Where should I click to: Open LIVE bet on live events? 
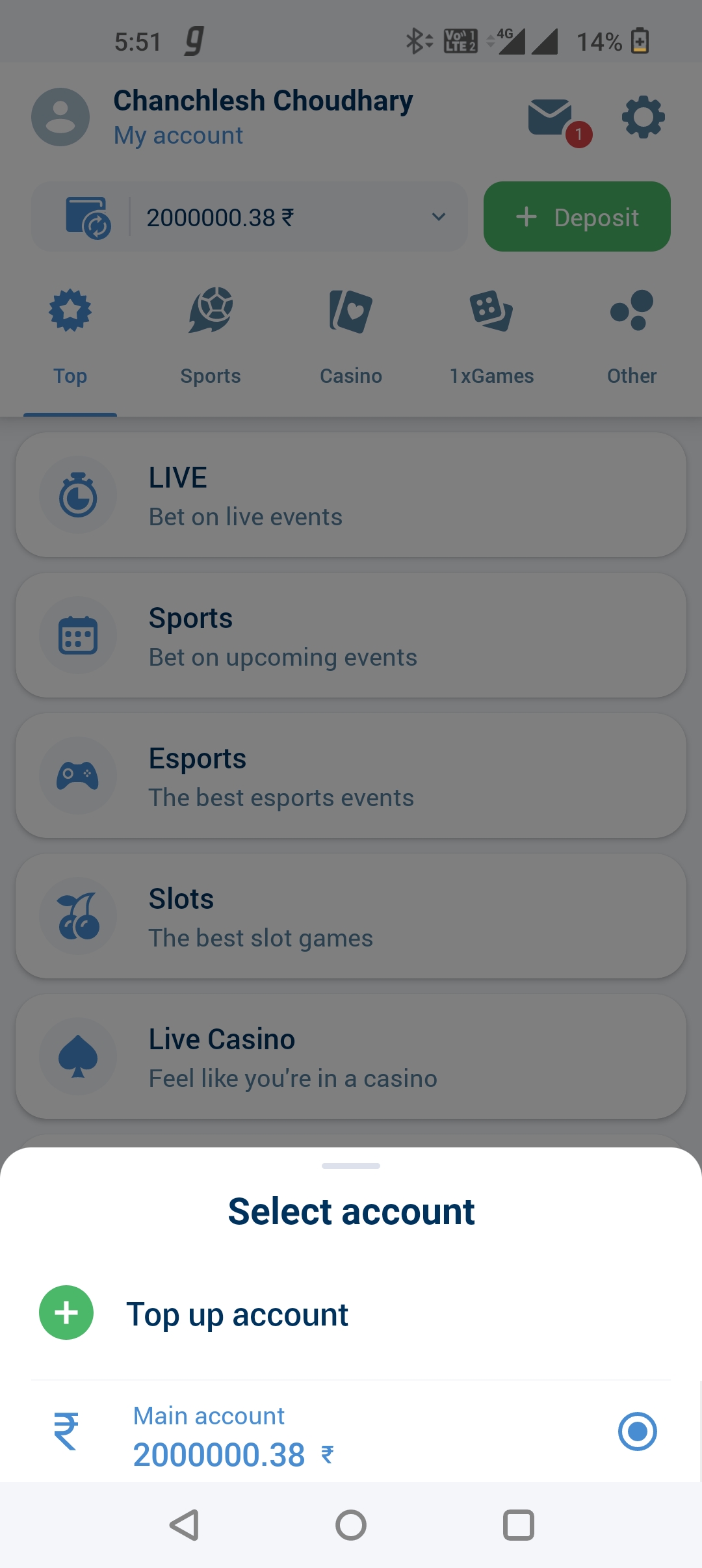point(351,495)
